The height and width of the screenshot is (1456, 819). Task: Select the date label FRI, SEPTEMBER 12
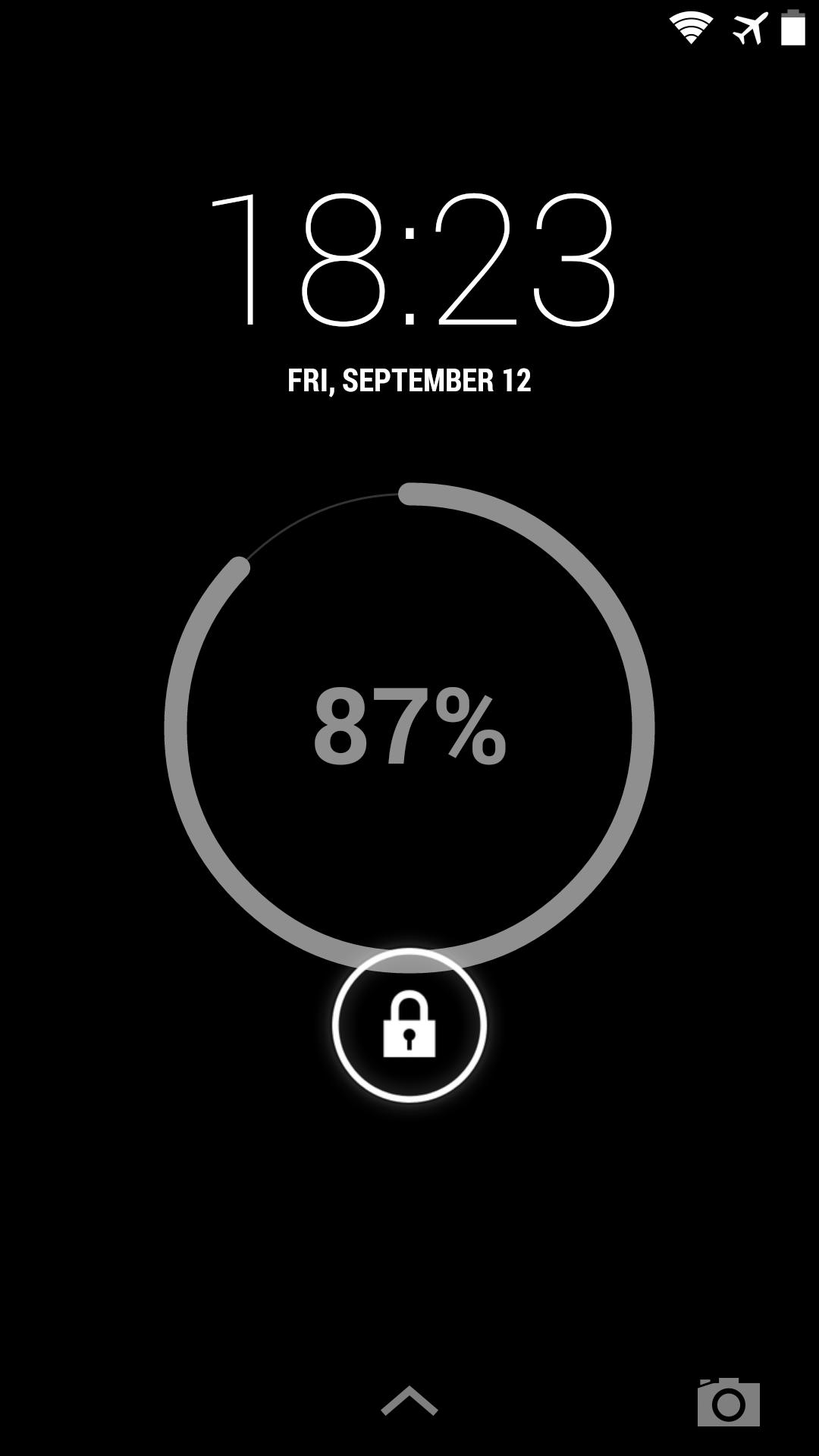pos(409,379)
